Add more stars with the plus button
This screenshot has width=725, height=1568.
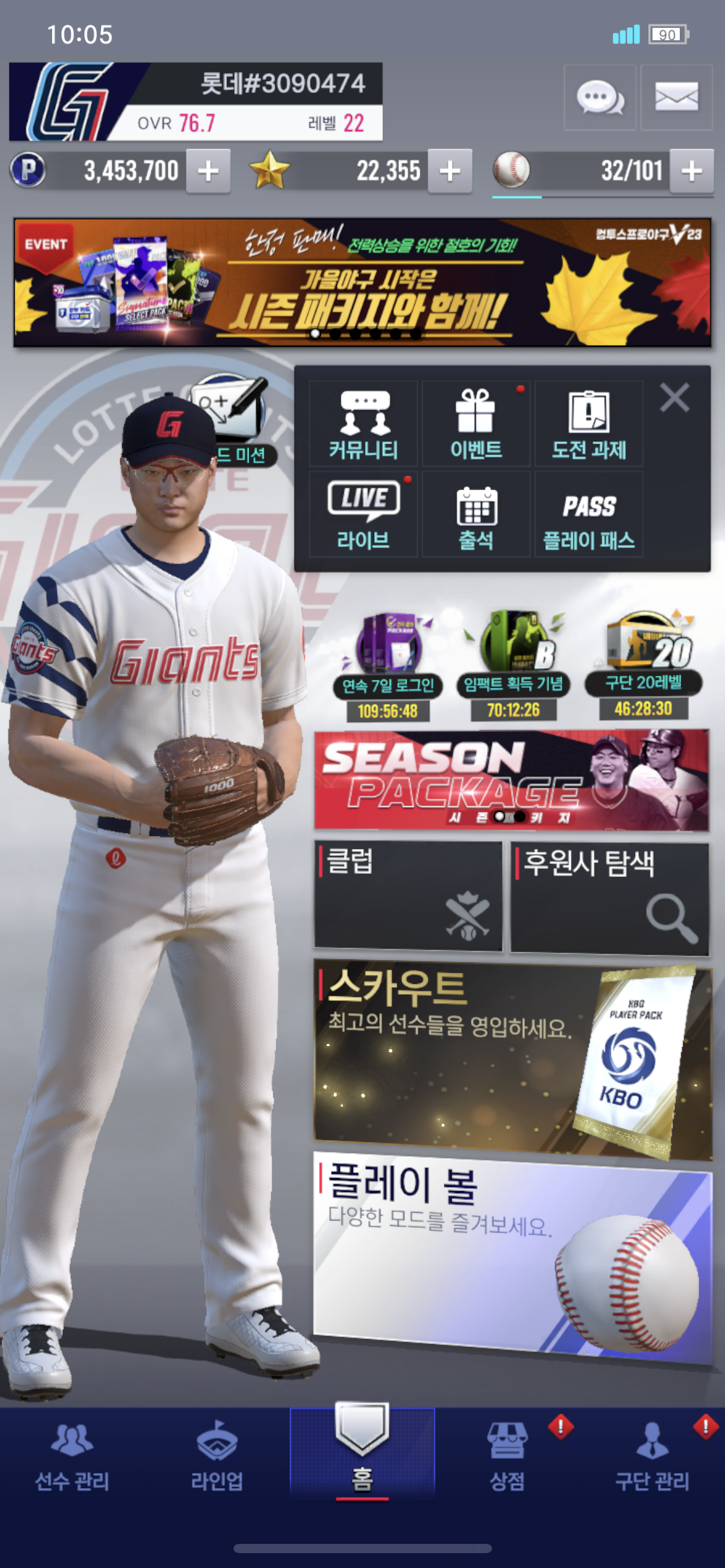[x=450, y=171]
